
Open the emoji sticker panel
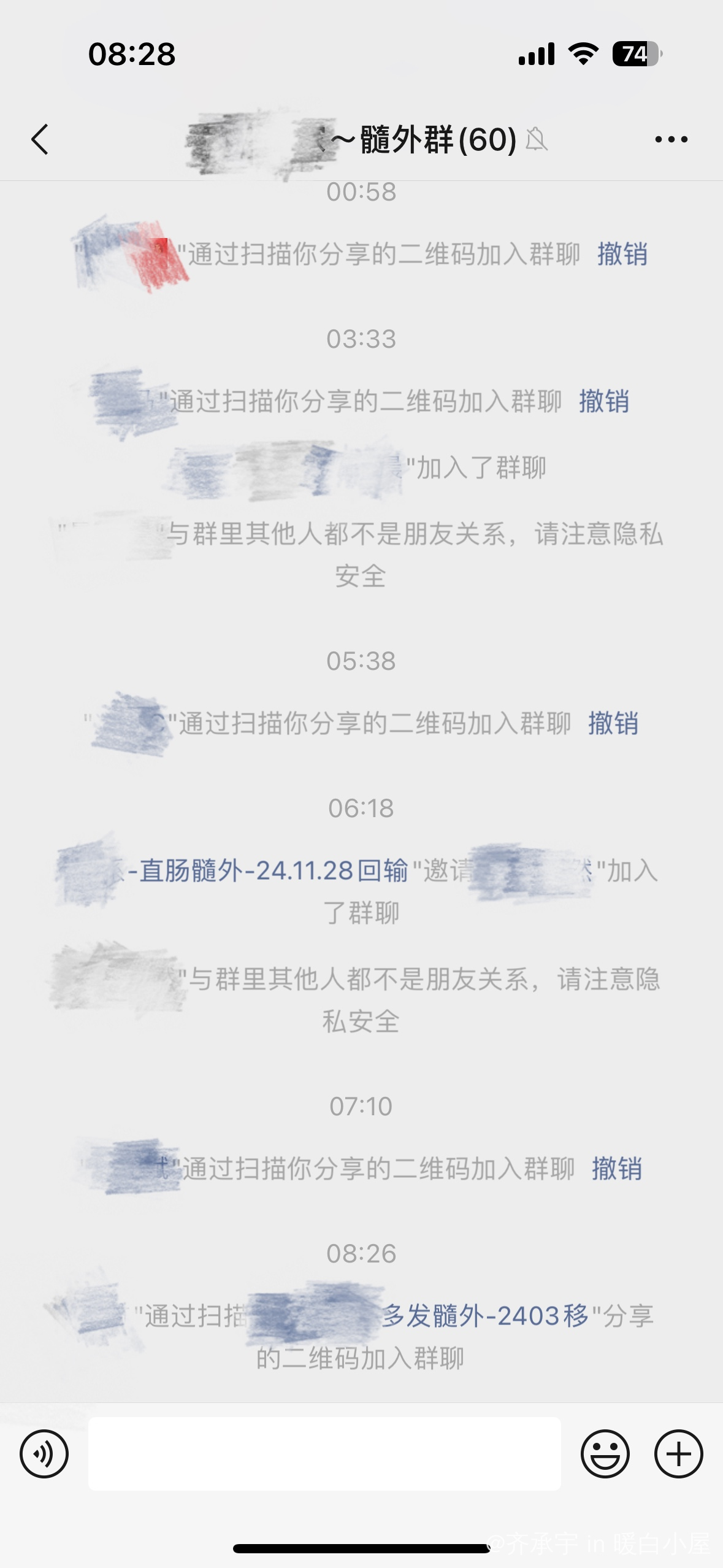[605, 1453]
